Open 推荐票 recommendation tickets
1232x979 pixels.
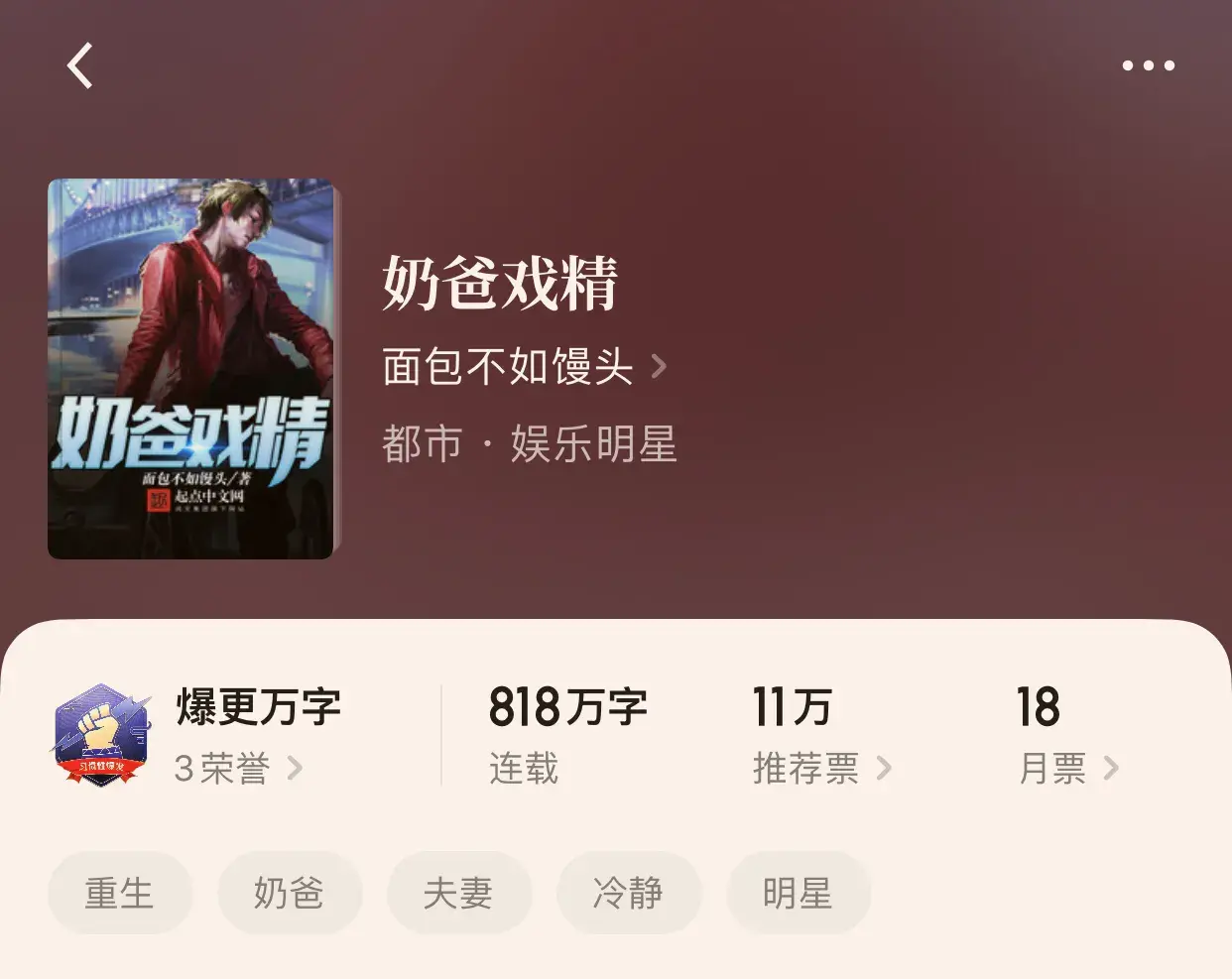pos(821,768)
